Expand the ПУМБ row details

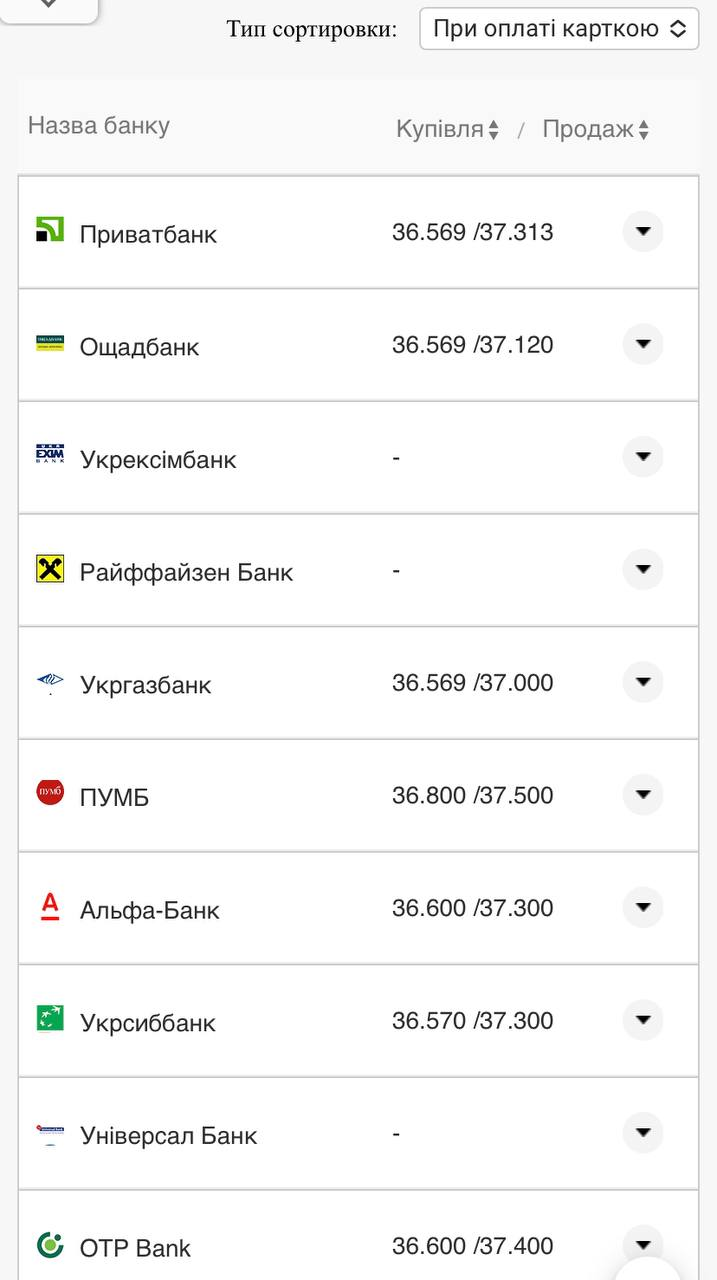[x=643, y=795]
